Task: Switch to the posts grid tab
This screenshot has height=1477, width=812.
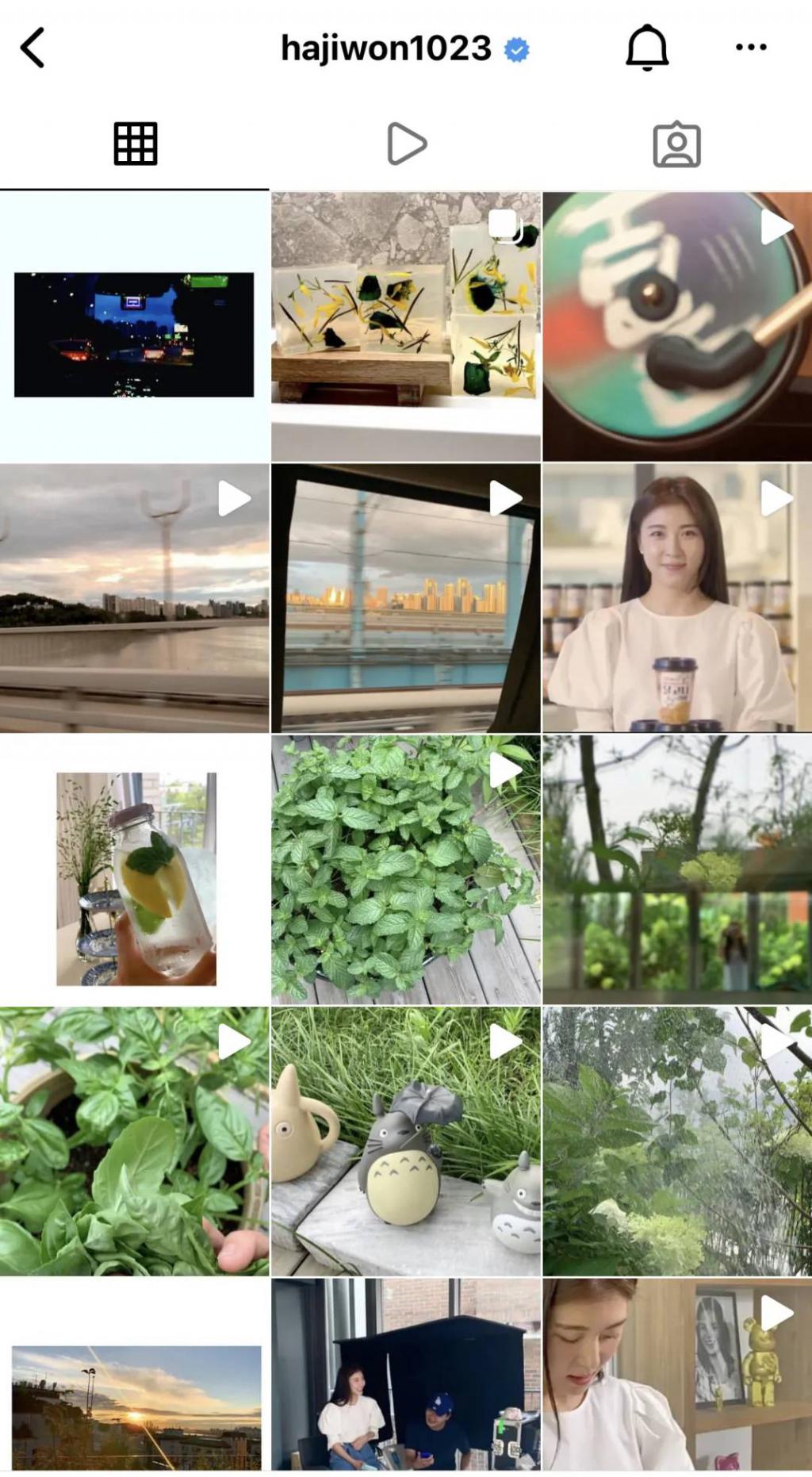Action: pos(136,144)
